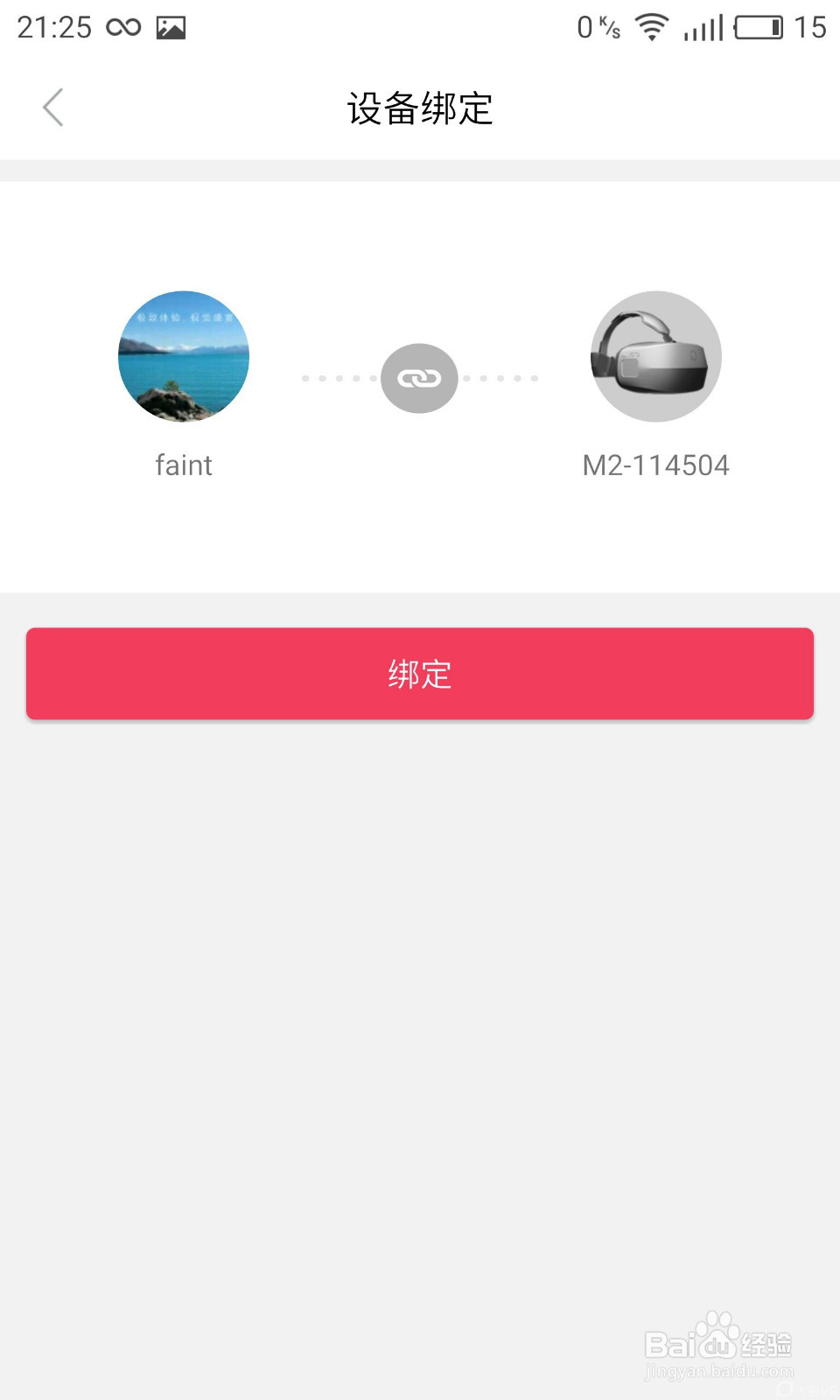Click the link/chain connection icon
The width and height of the screenshot is (840, 1400).
(419, 378)
